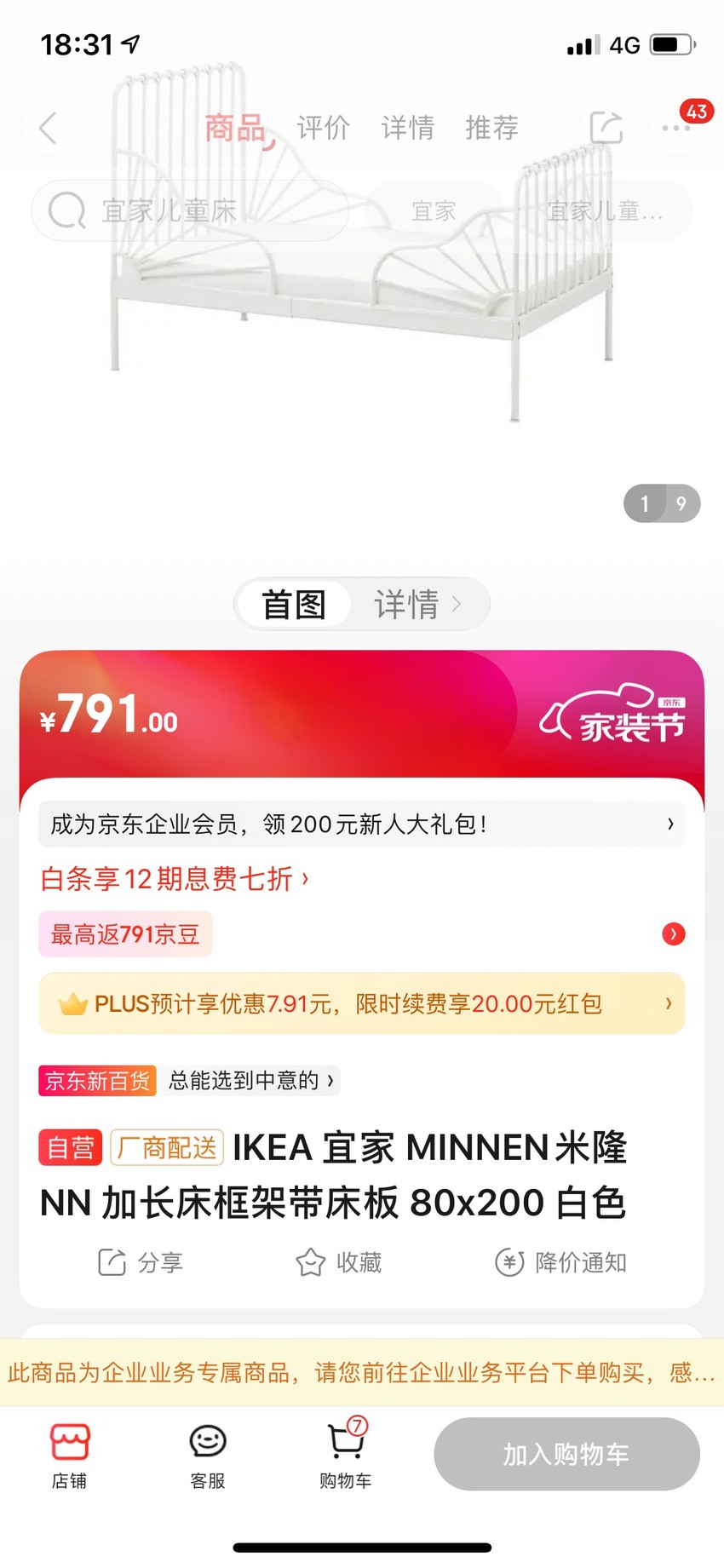This screenshot has height=1568, width=724.
Task: Switch to the 详情 top tab
Action: pos(407,128)
